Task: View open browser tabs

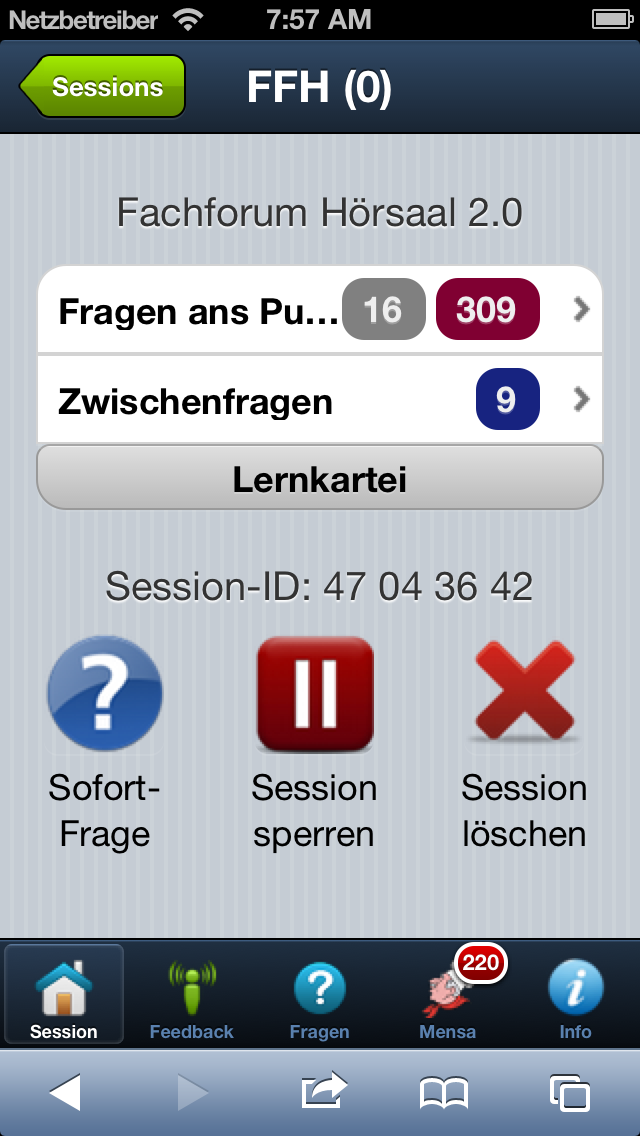Action: [571, 1092]
